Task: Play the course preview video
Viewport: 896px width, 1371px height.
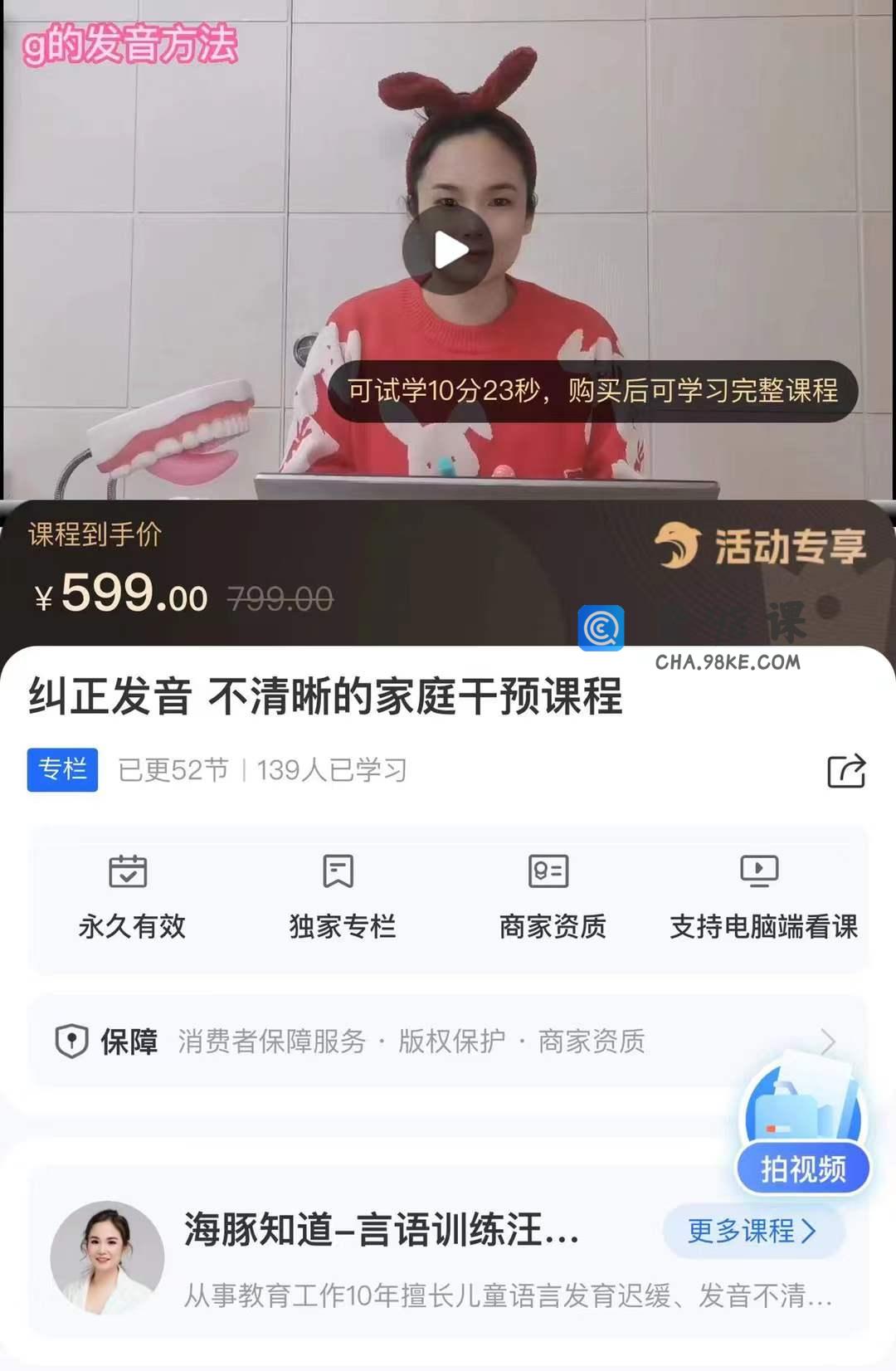Action: [448, 250]
